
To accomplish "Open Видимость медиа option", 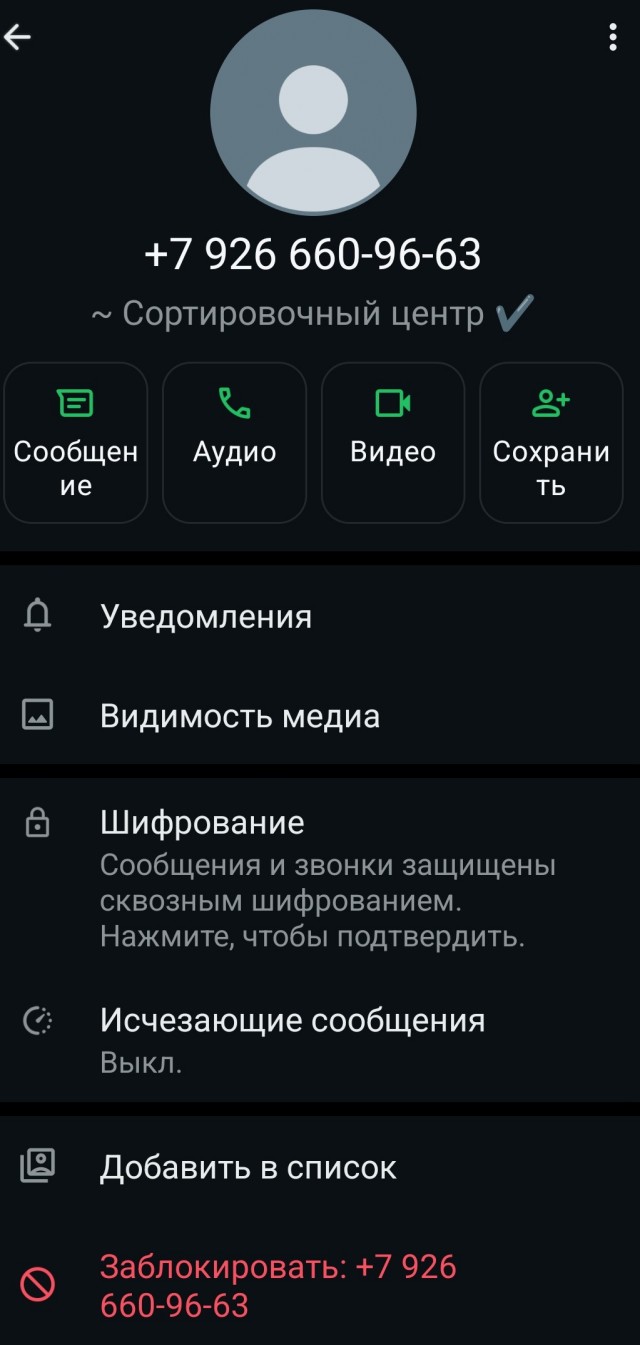I will pyautogui.click(x=320, y=716).
